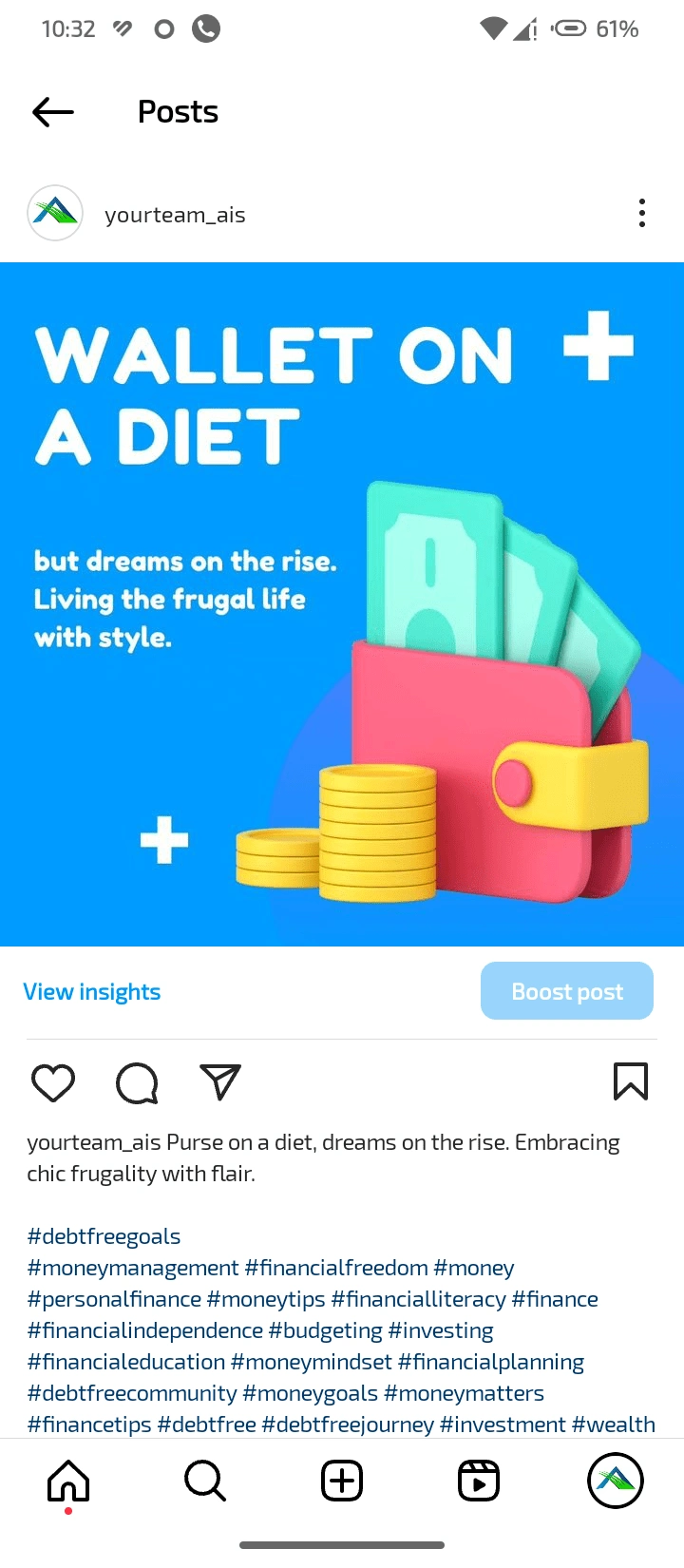Tap View insights
Screen dimensions: 684x1568
coord(92,992)
